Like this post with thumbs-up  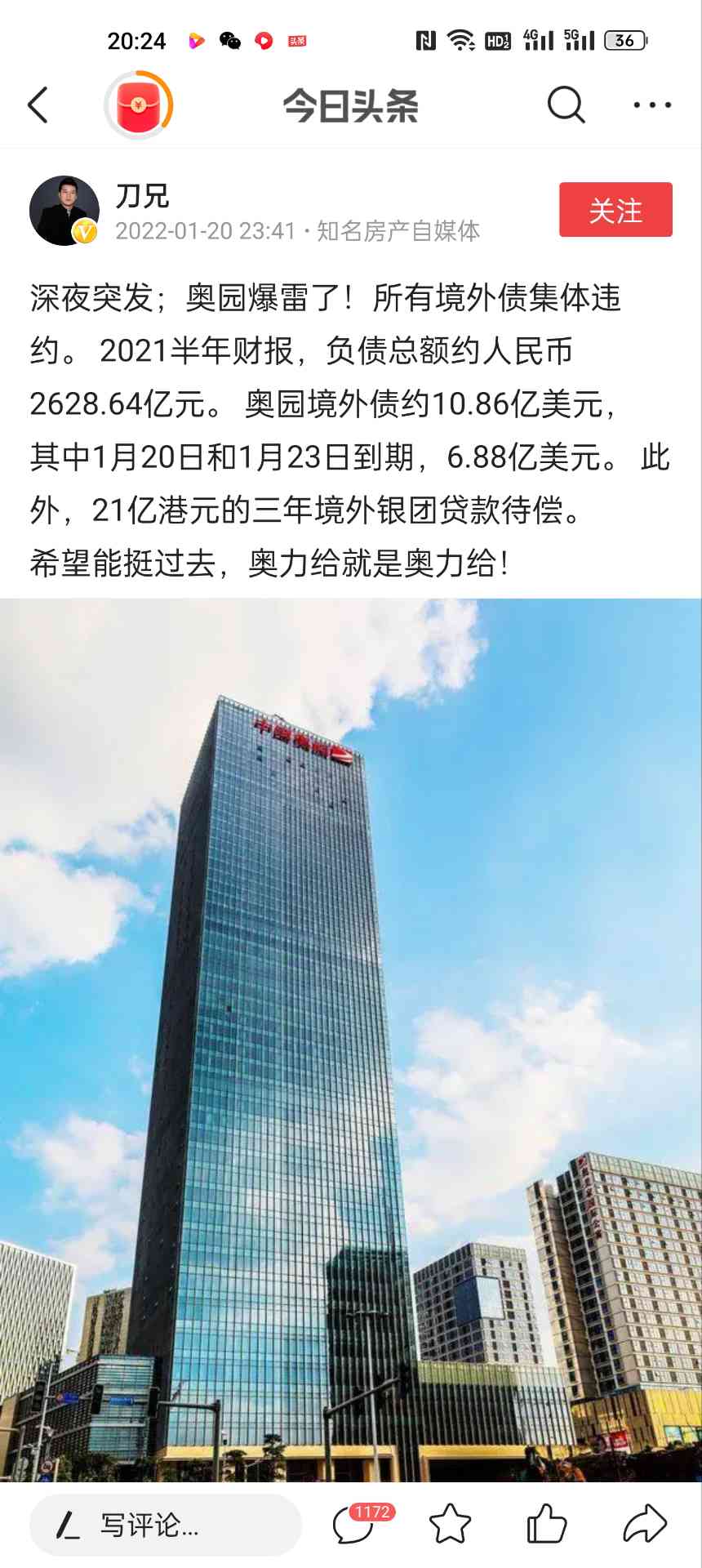[546, 1524]
